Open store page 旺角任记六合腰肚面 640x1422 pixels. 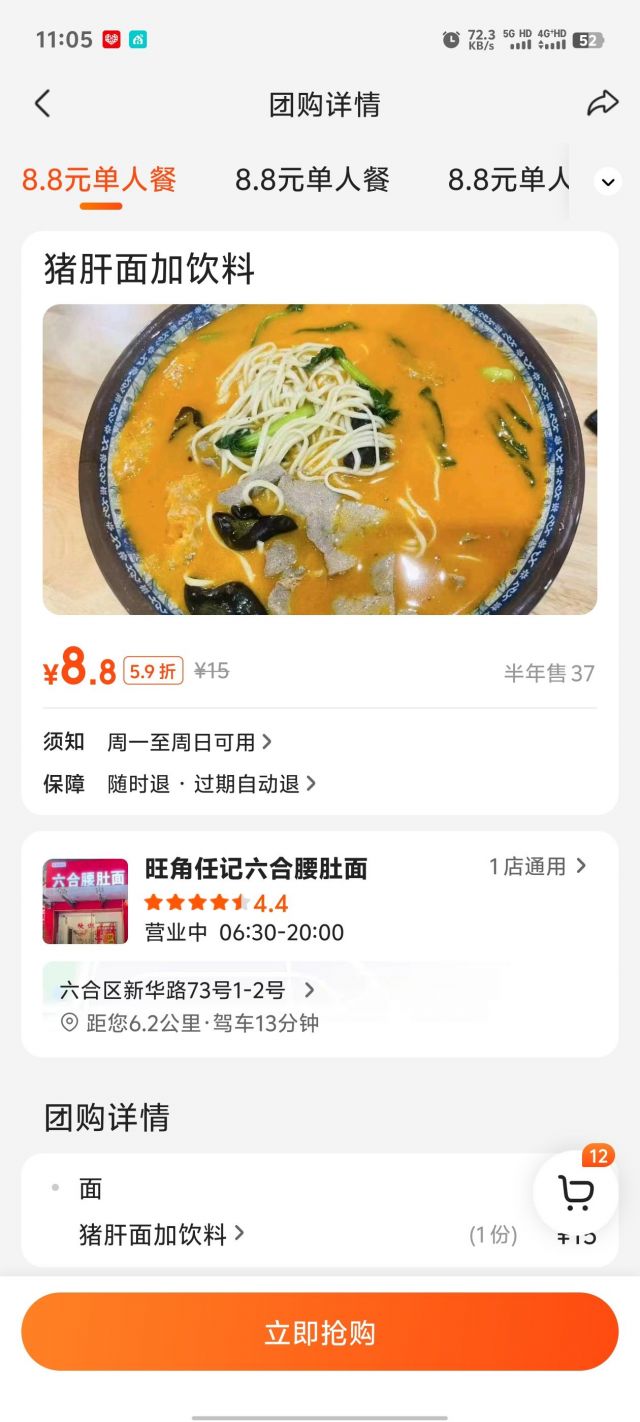coord(256,869)
